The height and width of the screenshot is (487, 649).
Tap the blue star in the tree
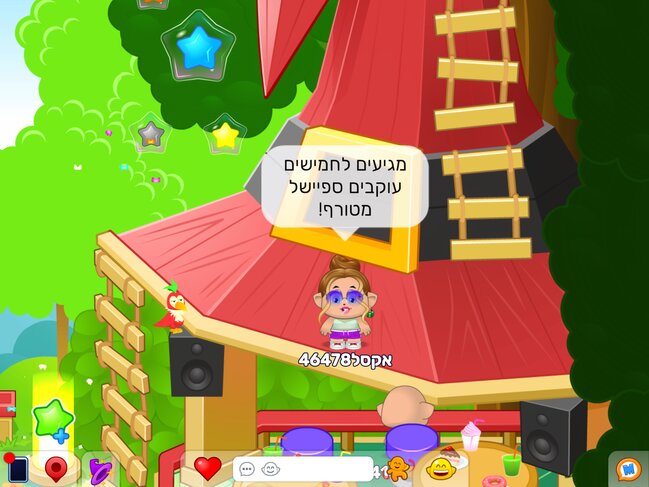[197, 45]
